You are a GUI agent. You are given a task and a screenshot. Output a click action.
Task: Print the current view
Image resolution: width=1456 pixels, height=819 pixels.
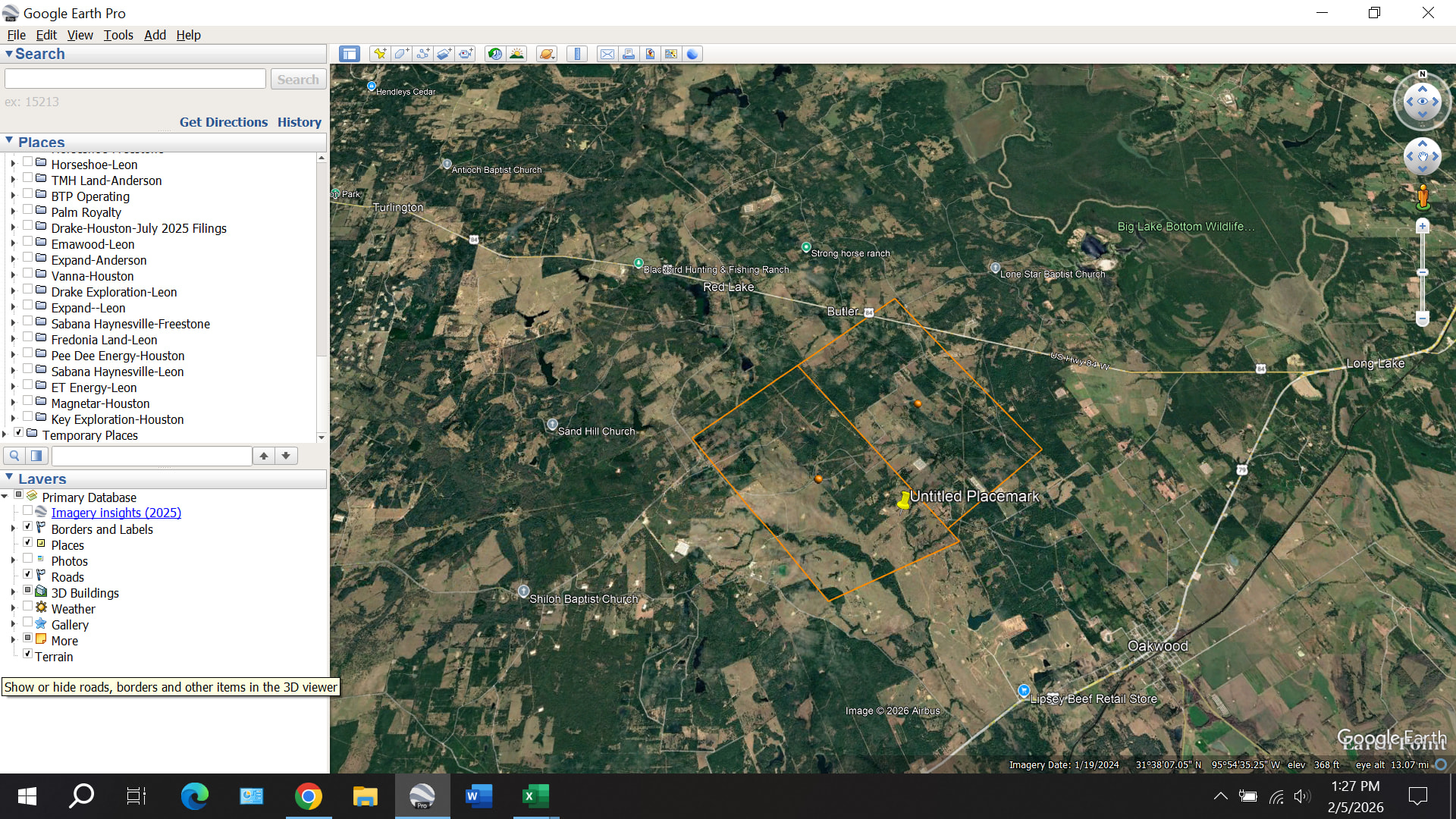[629, 54]
